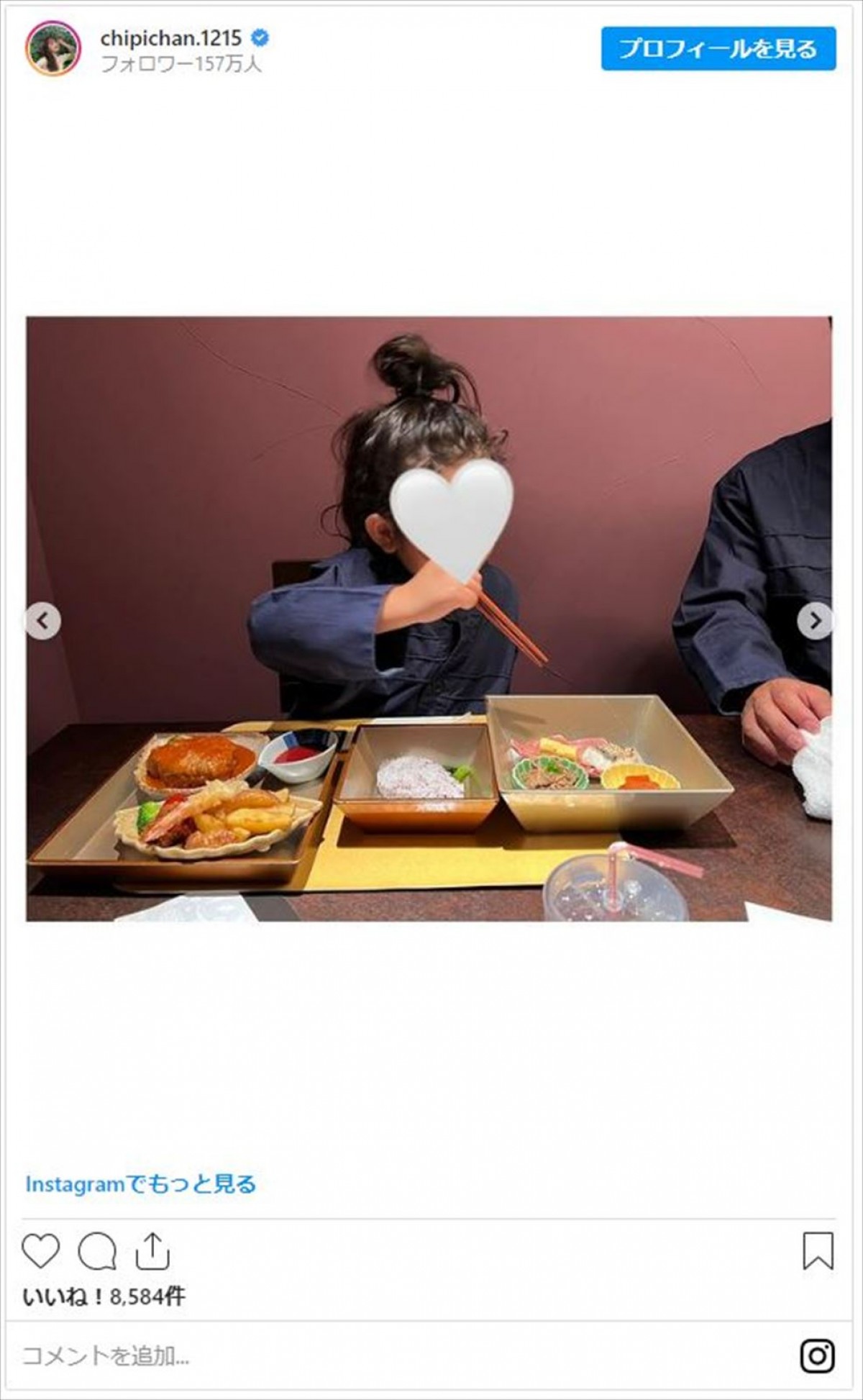This screenshot has height=1400, width=863.
Task: Go to previous photo in carousel
Action: click(x=43, y=620)
